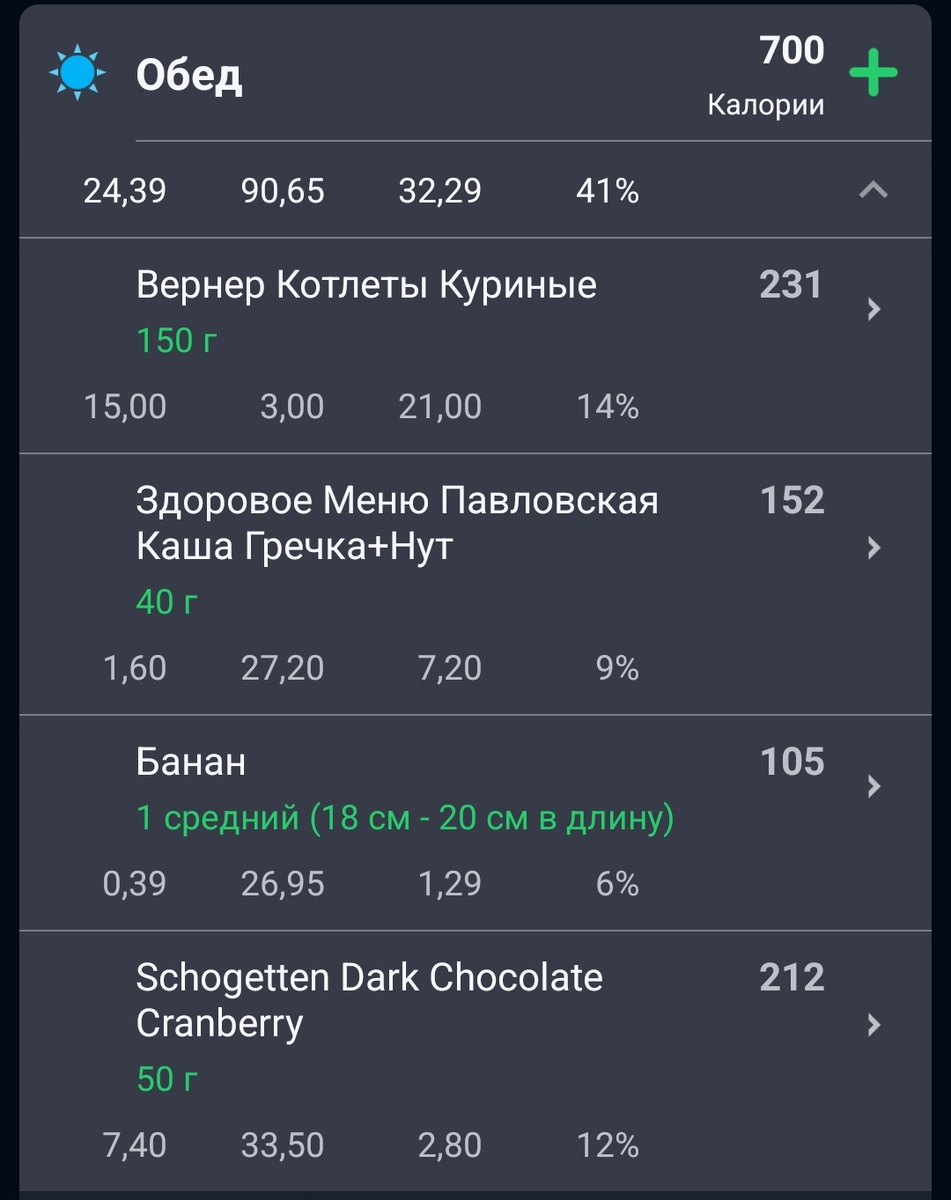Tap the Schogetten Dark Chocolate Cranberry name
This screenshot has width=951, height=1200.
pyautogui.click(x=370, y=1000)
